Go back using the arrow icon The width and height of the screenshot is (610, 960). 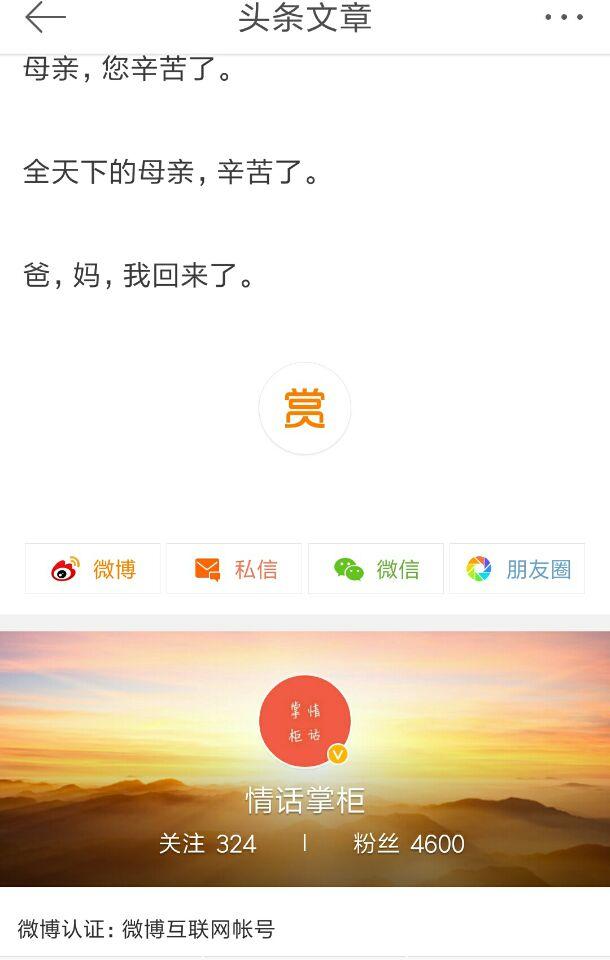pos(45,17)
